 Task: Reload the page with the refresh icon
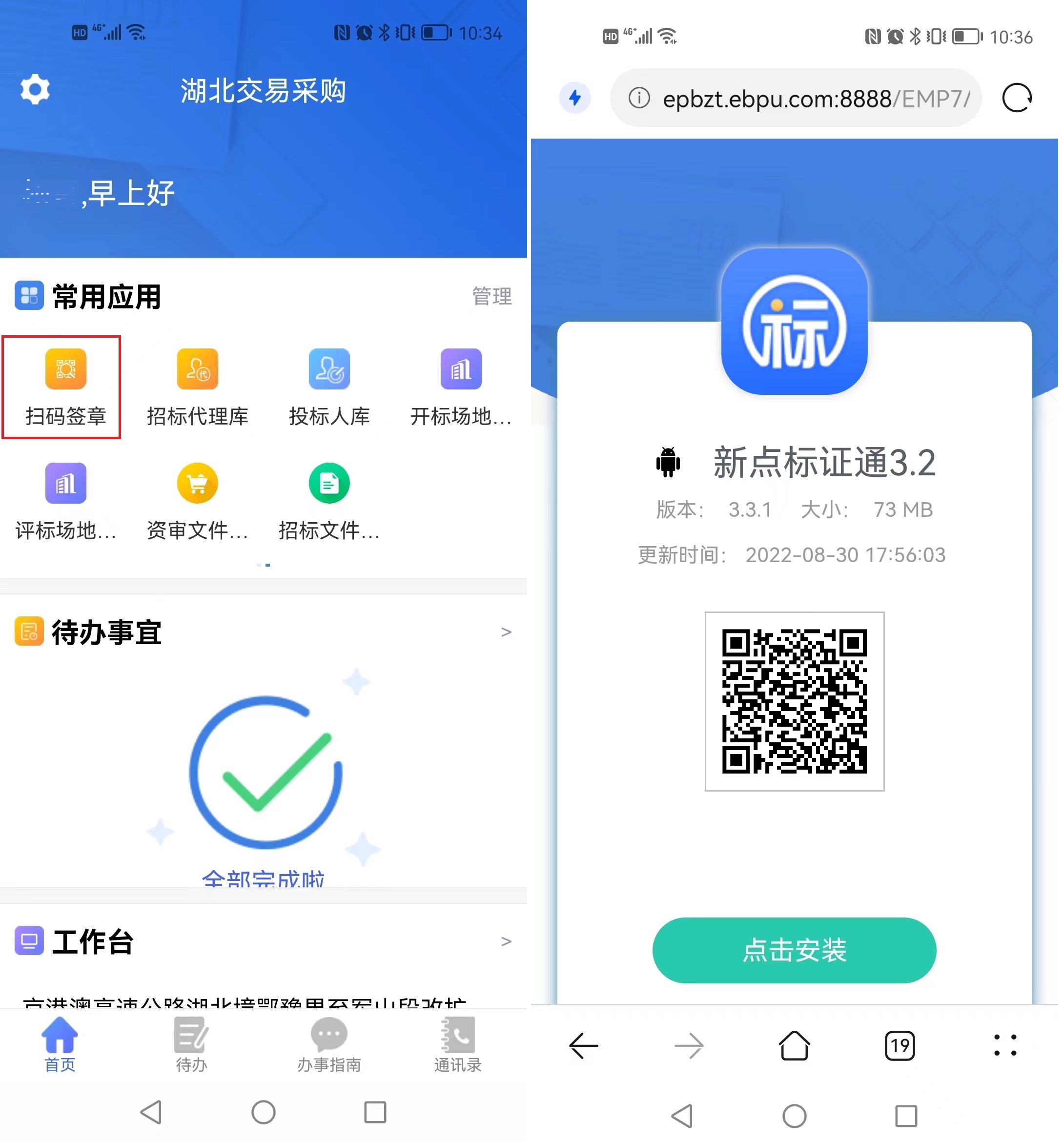point(1016,98)
